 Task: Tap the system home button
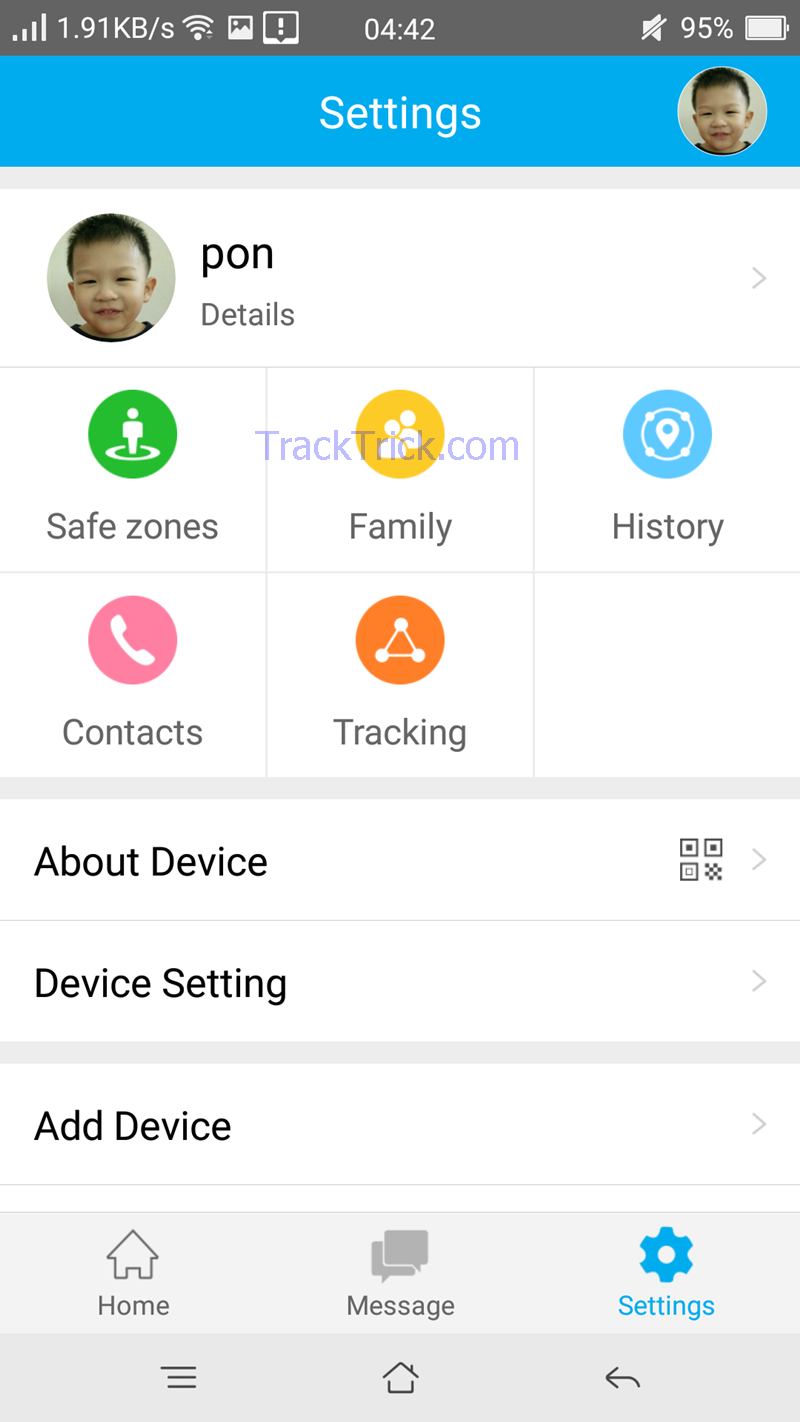(400, 1378)
